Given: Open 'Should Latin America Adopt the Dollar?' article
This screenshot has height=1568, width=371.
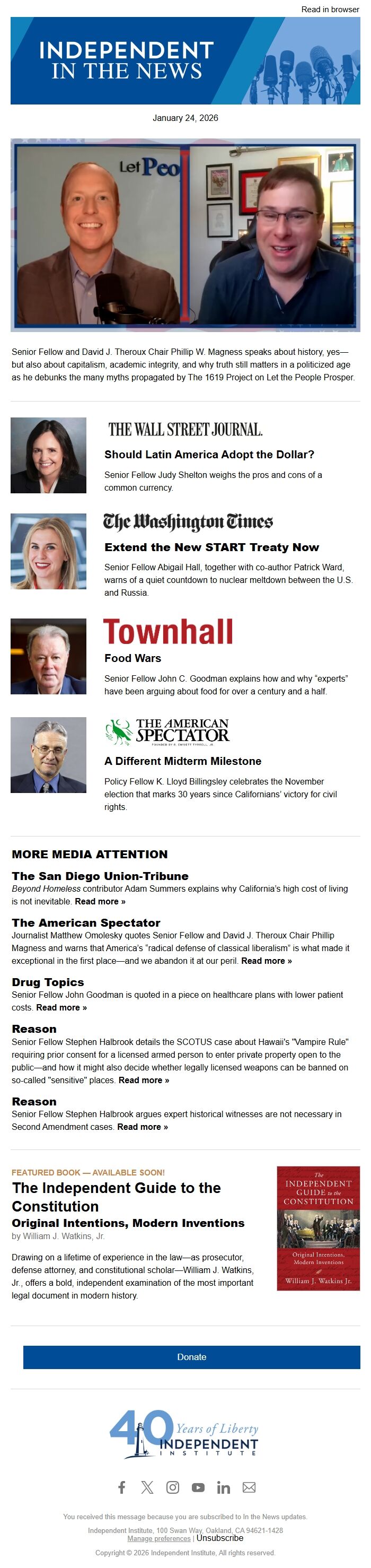Looking at the screenshot, I should (209, 455).
